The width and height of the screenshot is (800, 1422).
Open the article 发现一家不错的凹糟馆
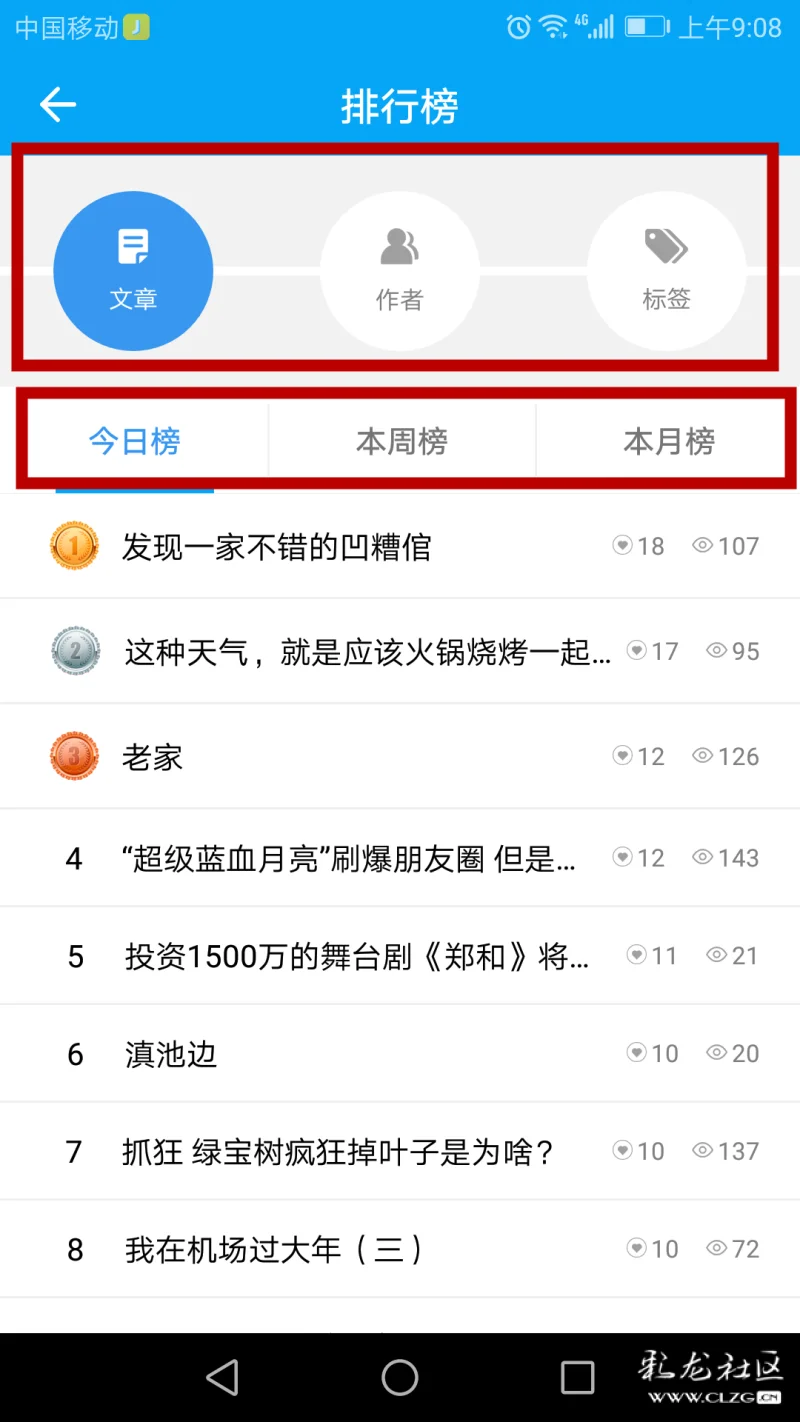pos(400,546)
